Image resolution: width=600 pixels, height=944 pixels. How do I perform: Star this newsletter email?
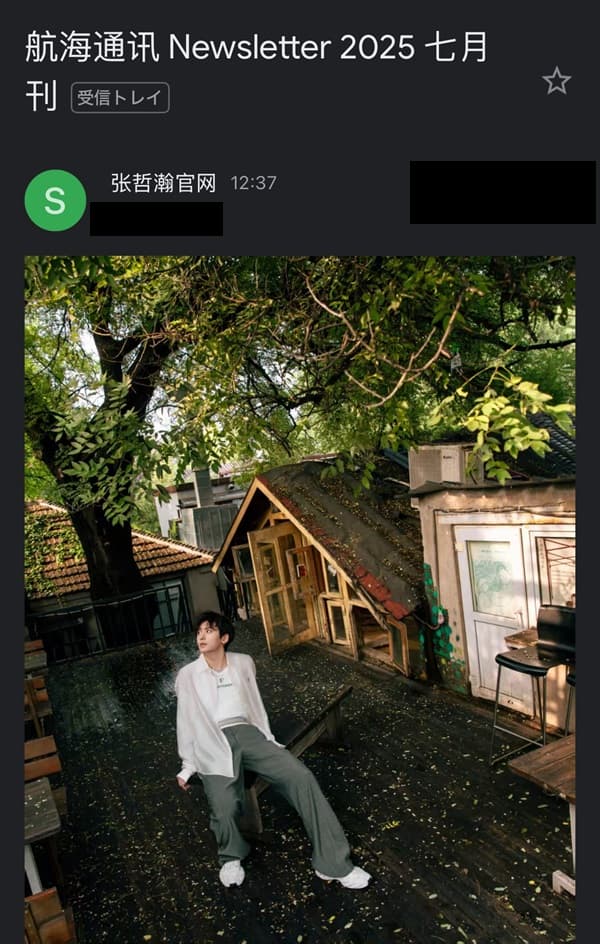click(556, 81)
